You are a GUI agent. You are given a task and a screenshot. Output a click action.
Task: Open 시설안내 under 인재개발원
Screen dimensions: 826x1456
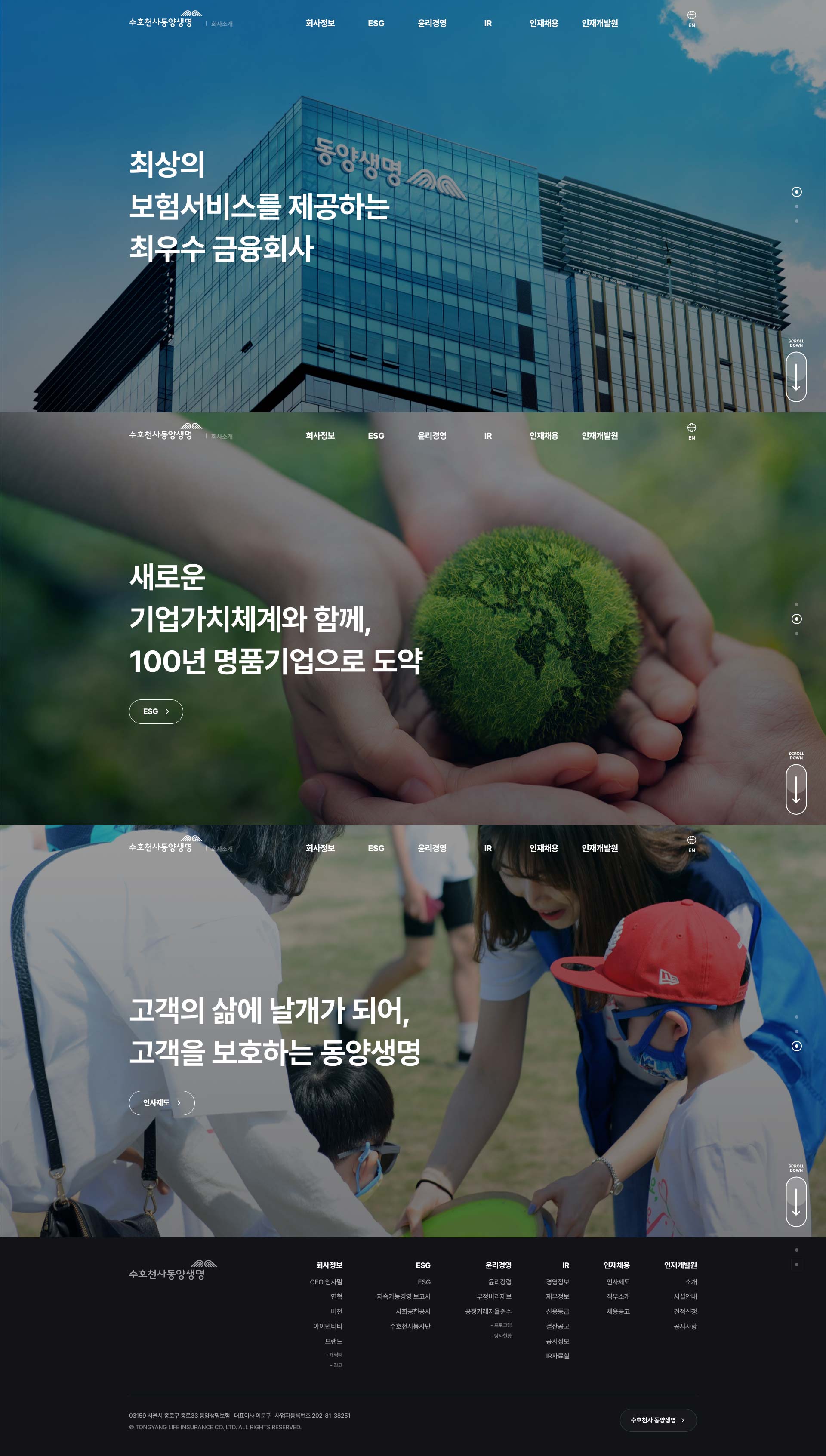click(x=685, y=1296)
